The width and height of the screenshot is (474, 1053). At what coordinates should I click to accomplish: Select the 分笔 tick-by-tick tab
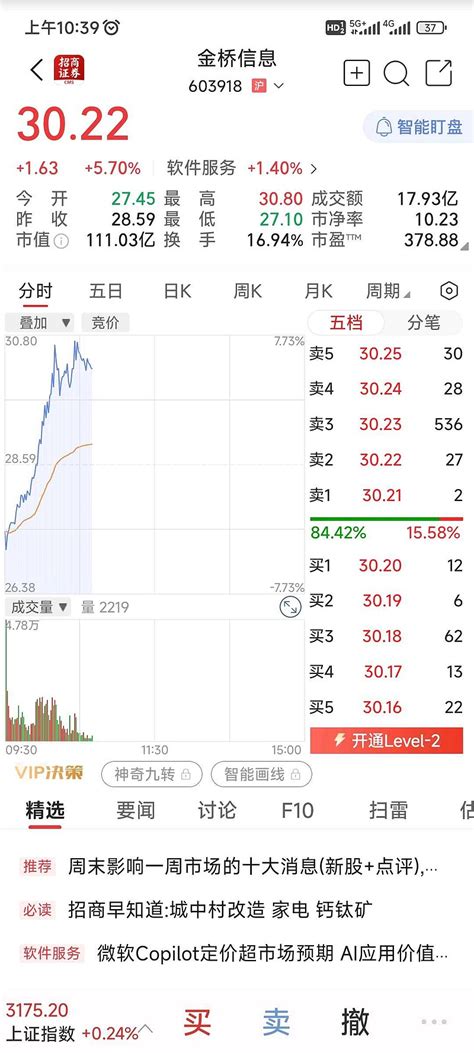click(x=424, y=323)
